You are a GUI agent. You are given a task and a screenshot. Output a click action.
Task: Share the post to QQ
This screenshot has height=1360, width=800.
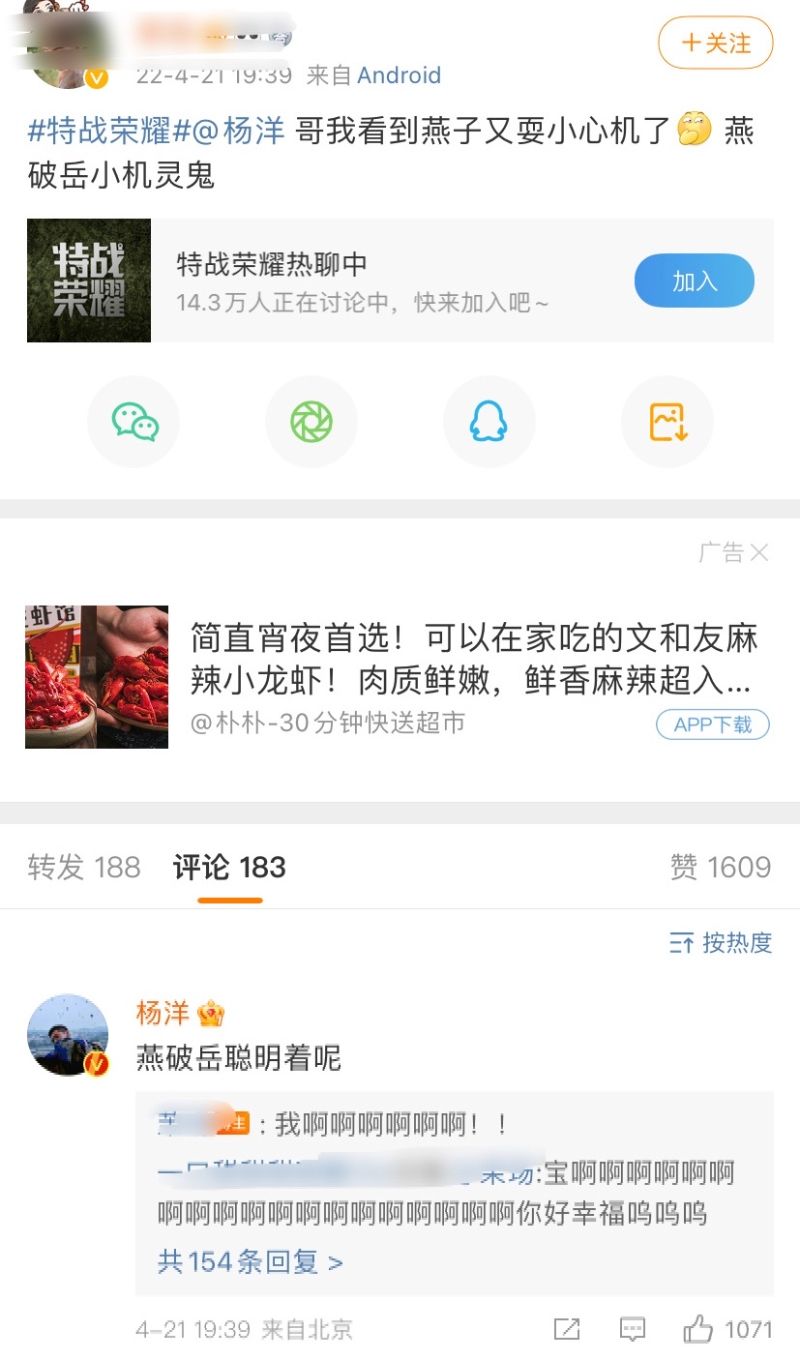(489, 421)
